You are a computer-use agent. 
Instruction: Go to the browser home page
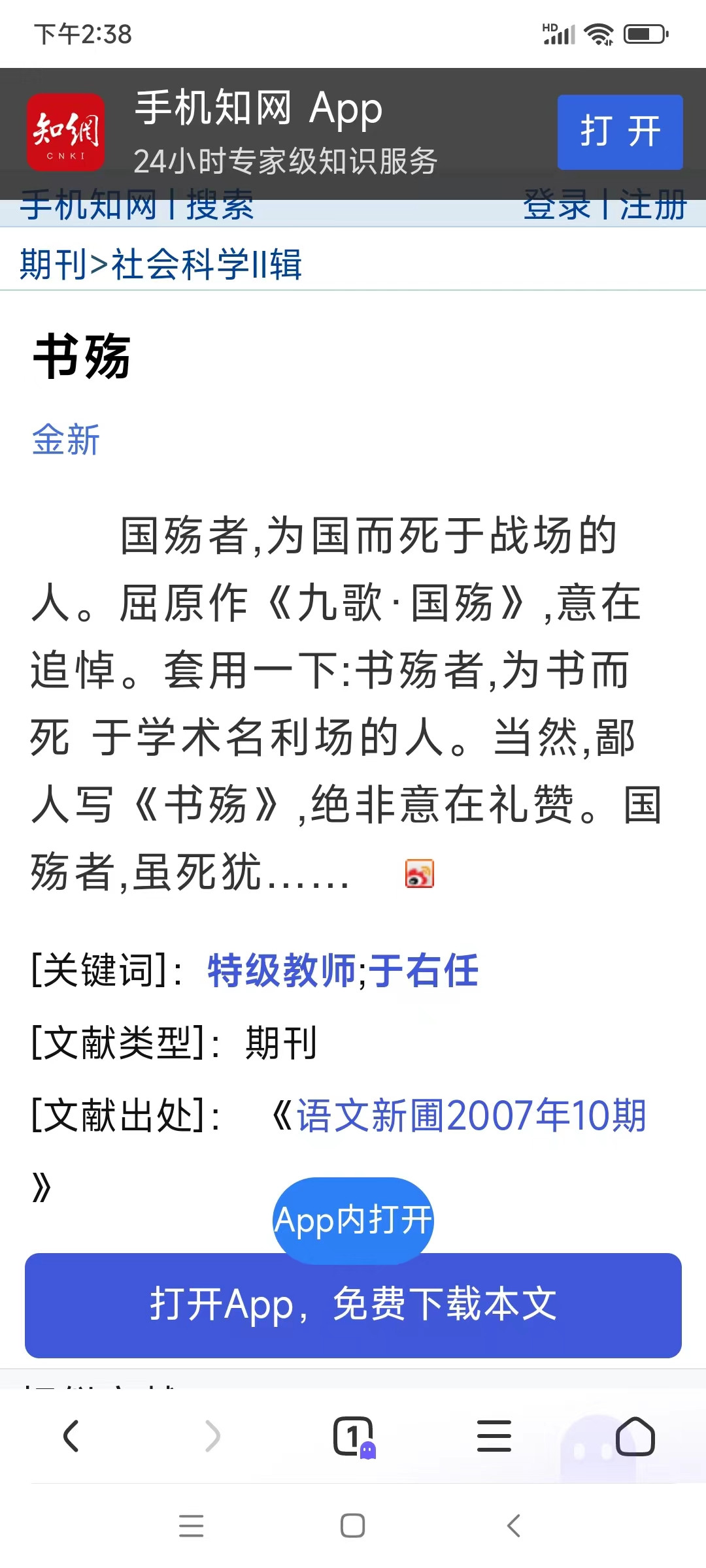click(x=635, y=1436)
